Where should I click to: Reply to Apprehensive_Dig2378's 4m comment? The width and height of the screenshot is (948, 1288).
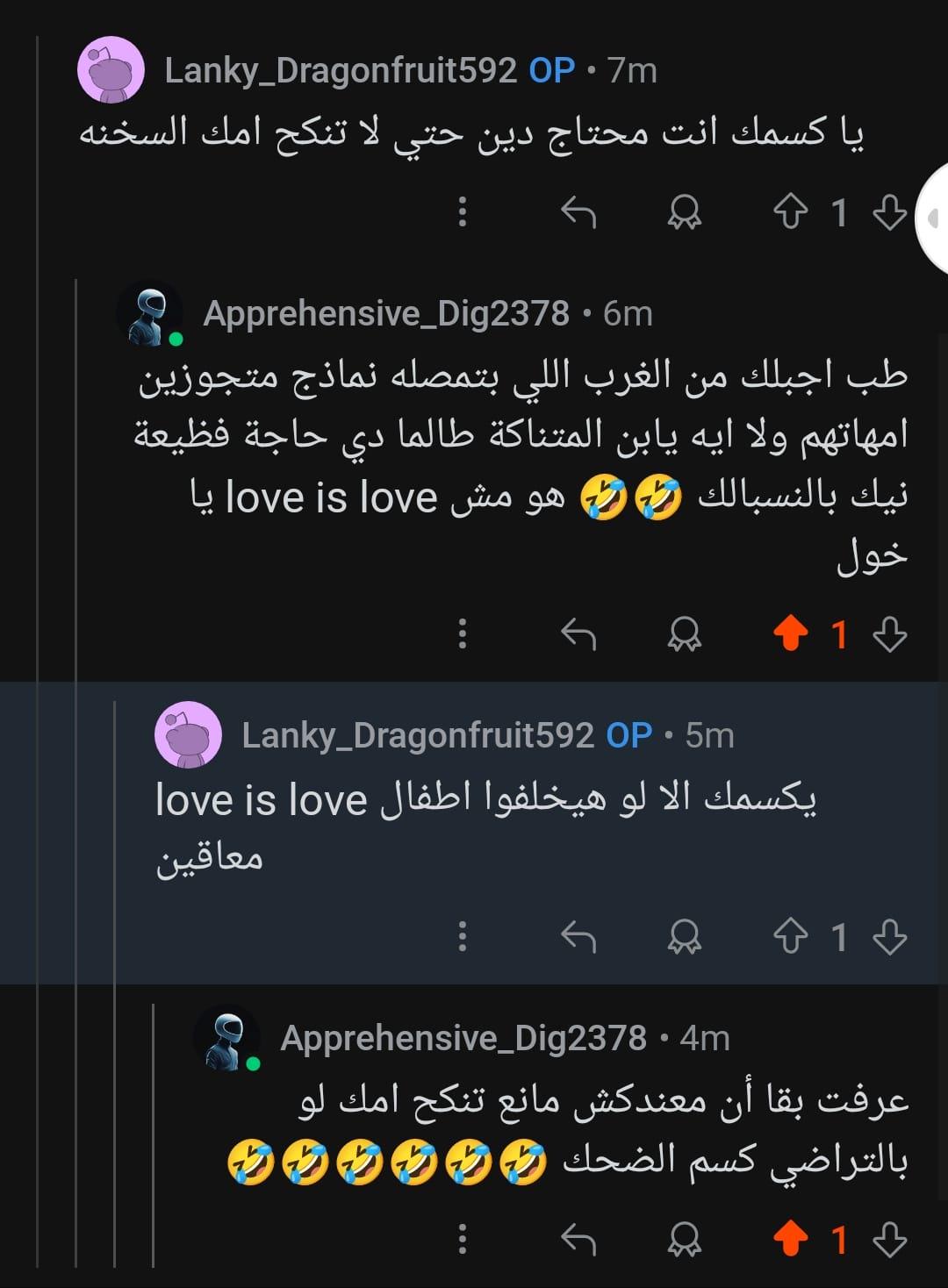578,1239
